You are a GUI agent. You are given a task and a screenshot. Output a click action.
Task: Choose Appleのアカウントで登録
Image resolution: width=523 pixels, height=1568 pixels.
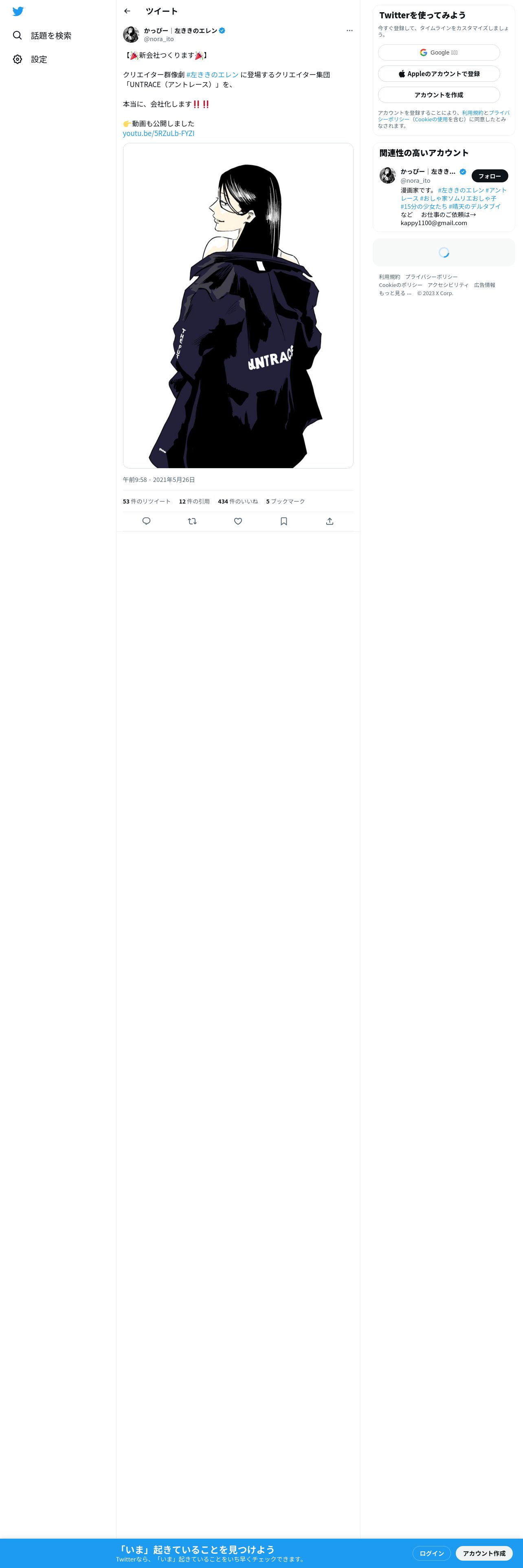439,74
